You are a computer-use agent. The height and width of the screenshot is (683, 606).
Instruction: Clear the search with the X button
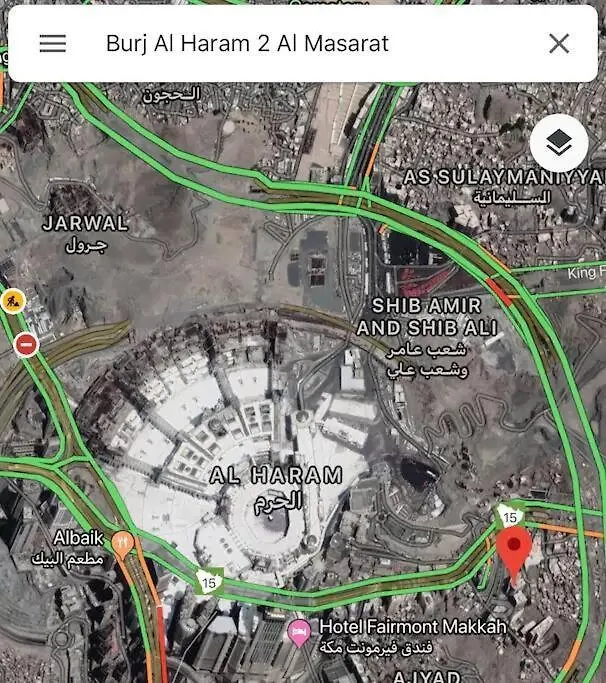pos(559,43)
